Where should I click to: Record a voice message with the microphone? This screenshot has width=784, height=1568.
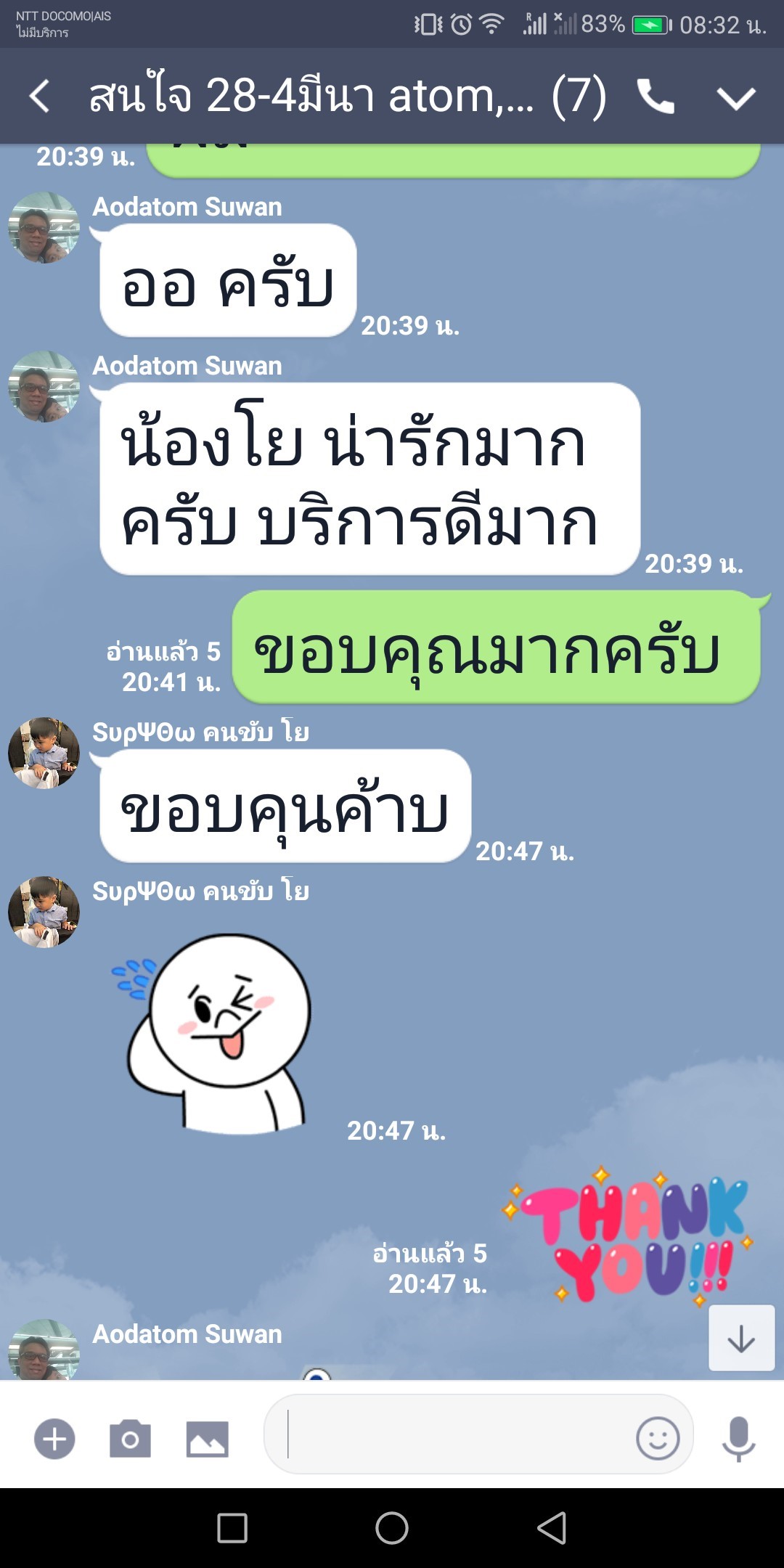(738, 1438)
